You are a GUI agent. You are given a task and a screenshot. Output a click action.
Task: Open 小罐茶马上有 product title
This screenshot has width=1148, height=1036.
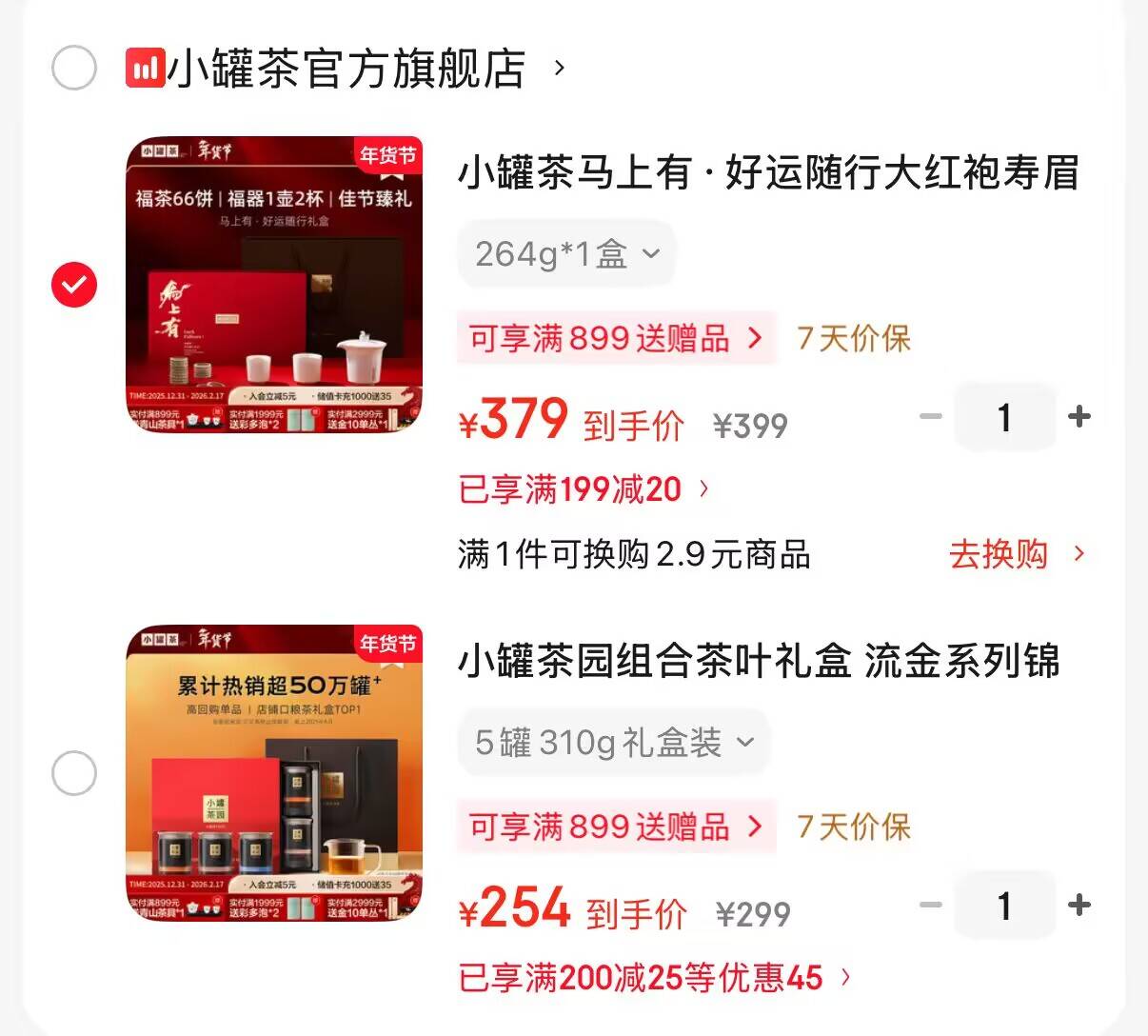click(768, 173)
